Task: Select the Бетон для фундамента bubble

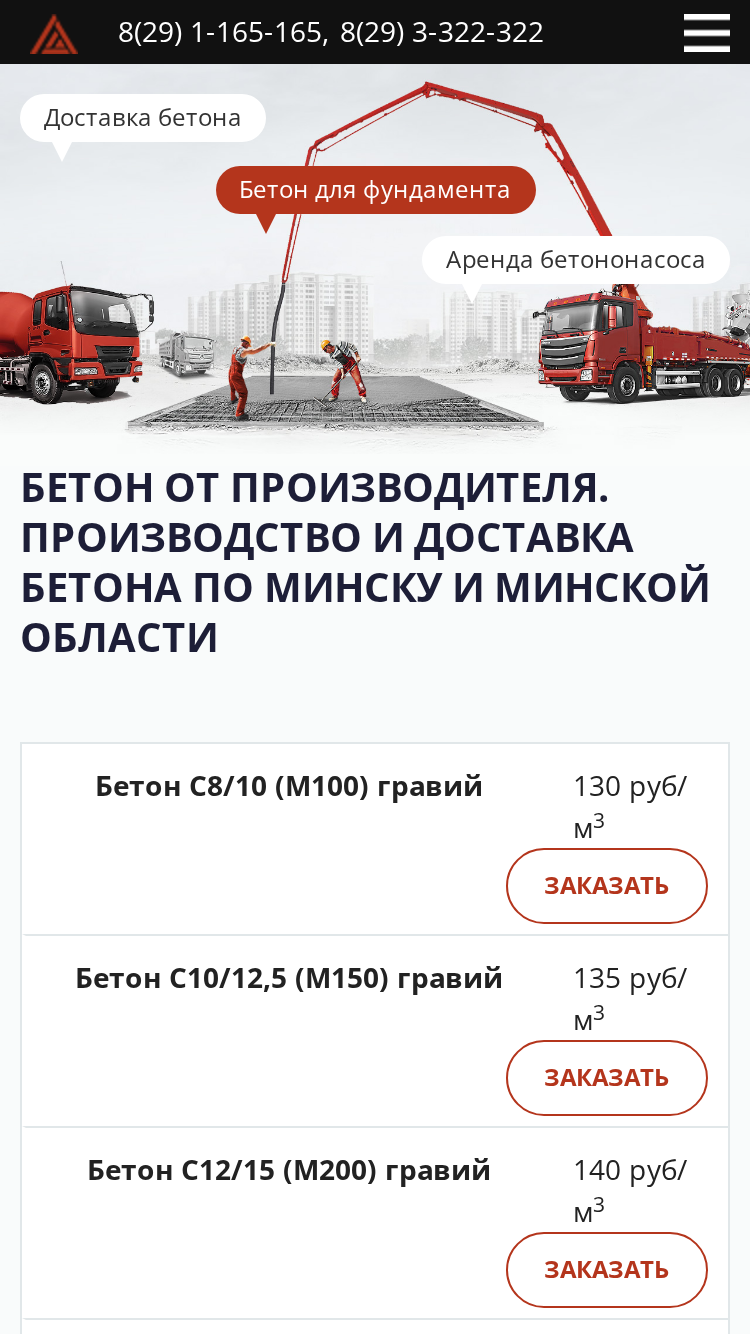Action: (x=375, y=190)
